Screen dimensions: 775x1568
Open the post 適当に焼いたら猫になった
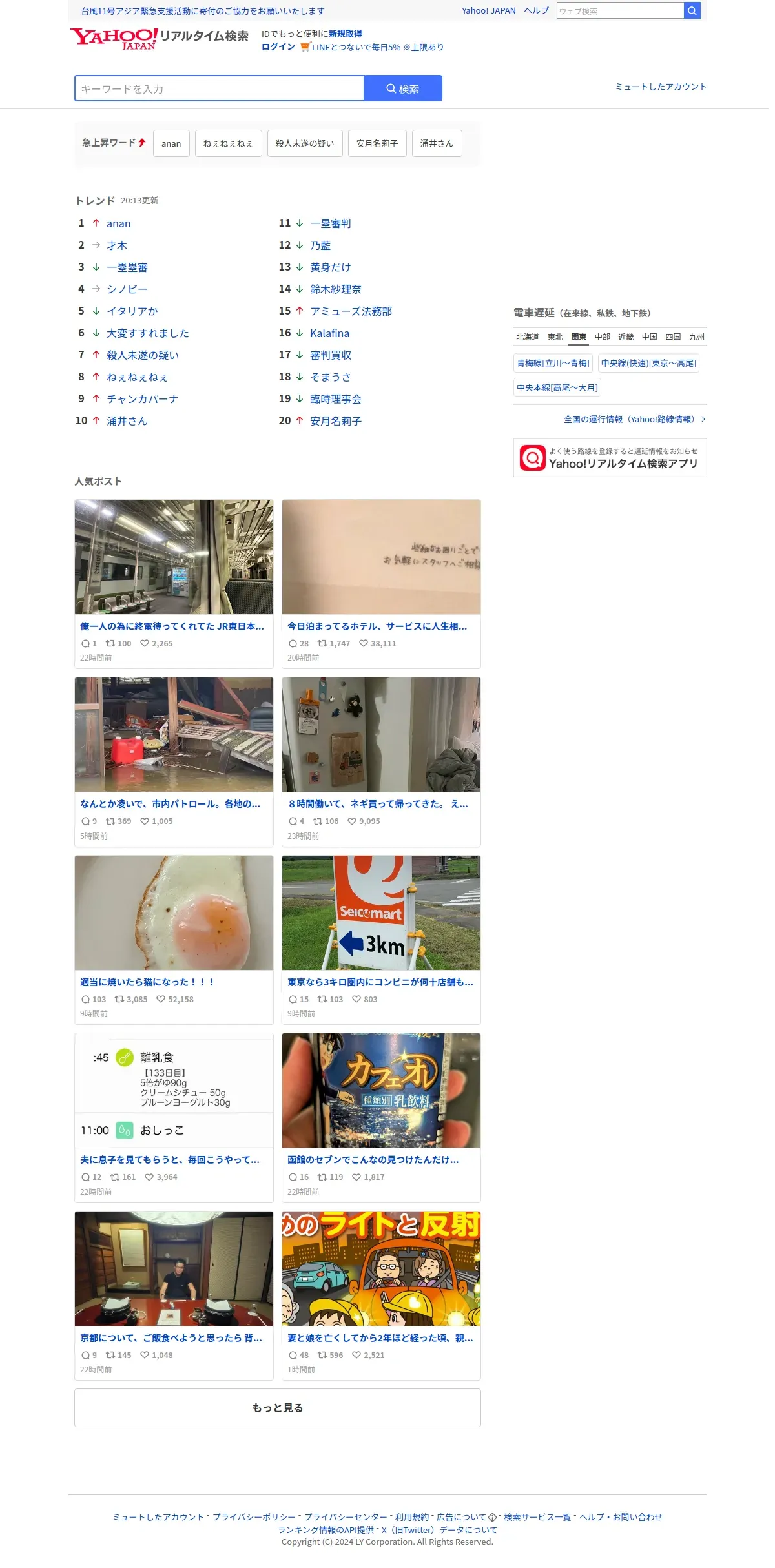click(174, 940)
